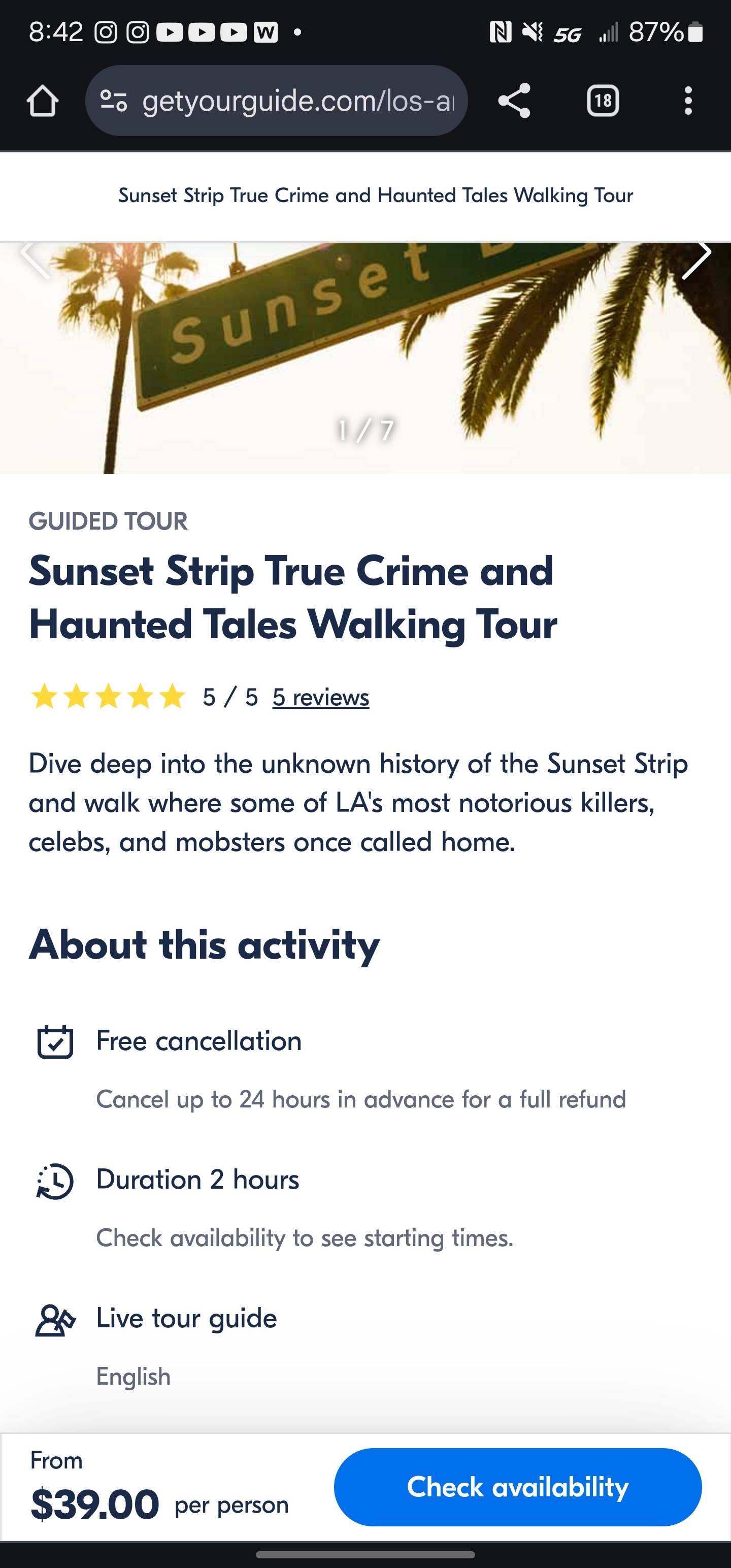Open the 5 reviews link
Screen dimensions: 731x1568
click(320, 698)
